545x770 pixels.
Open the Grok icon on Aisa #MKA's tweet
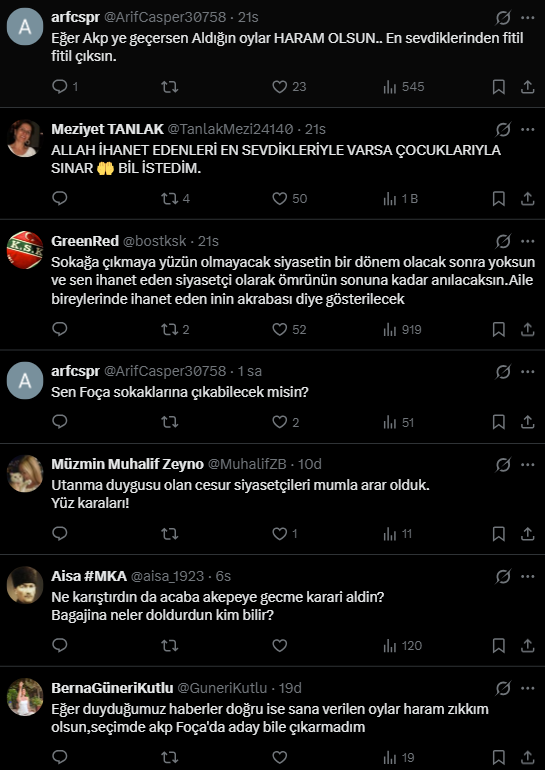503,577
